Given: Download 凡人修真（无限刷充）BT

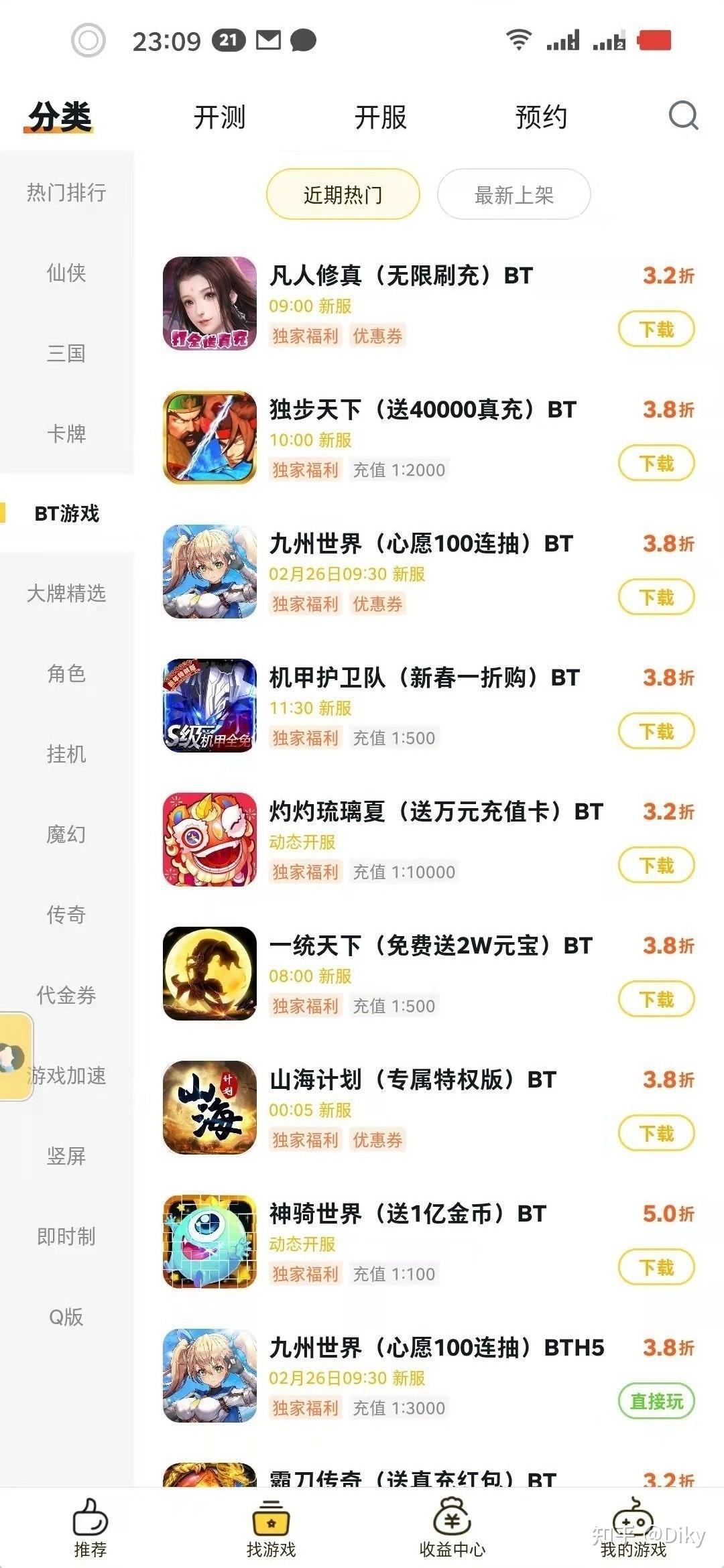Looking at the screenshot, I should coord(656,329).
